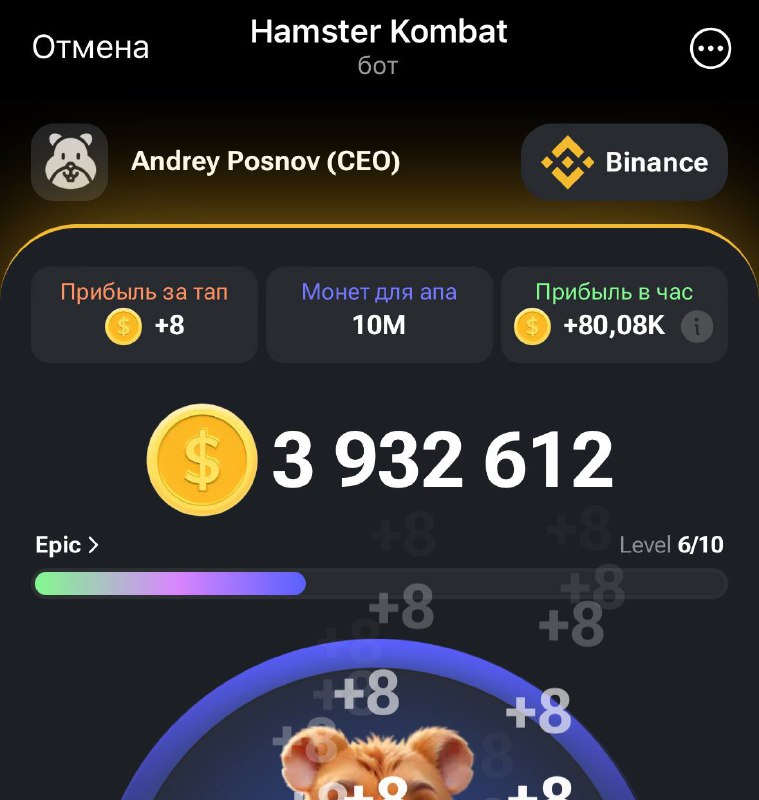This screenshot has width=759, height=800.
Task: Click the coin icon in Прибыль в час card
Action: [531, 327]
